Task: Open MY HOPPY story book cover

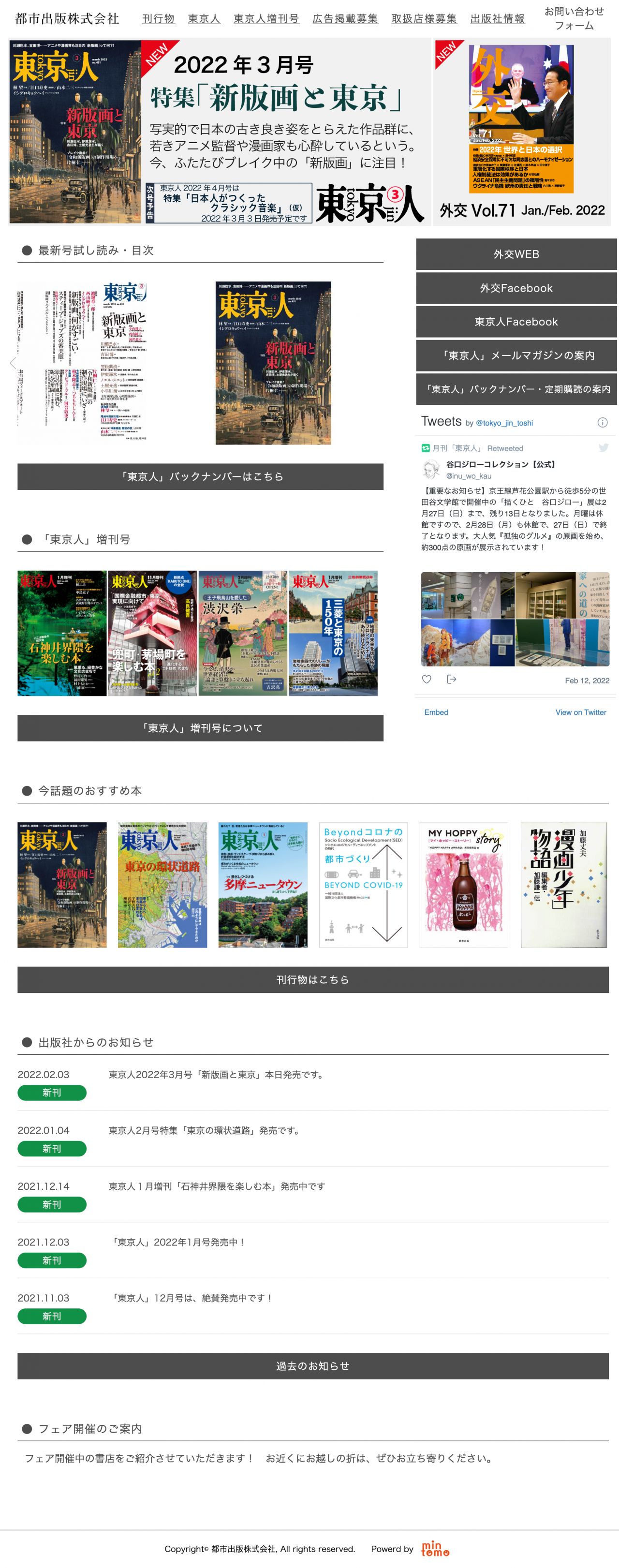Action: tap(463, 885)
